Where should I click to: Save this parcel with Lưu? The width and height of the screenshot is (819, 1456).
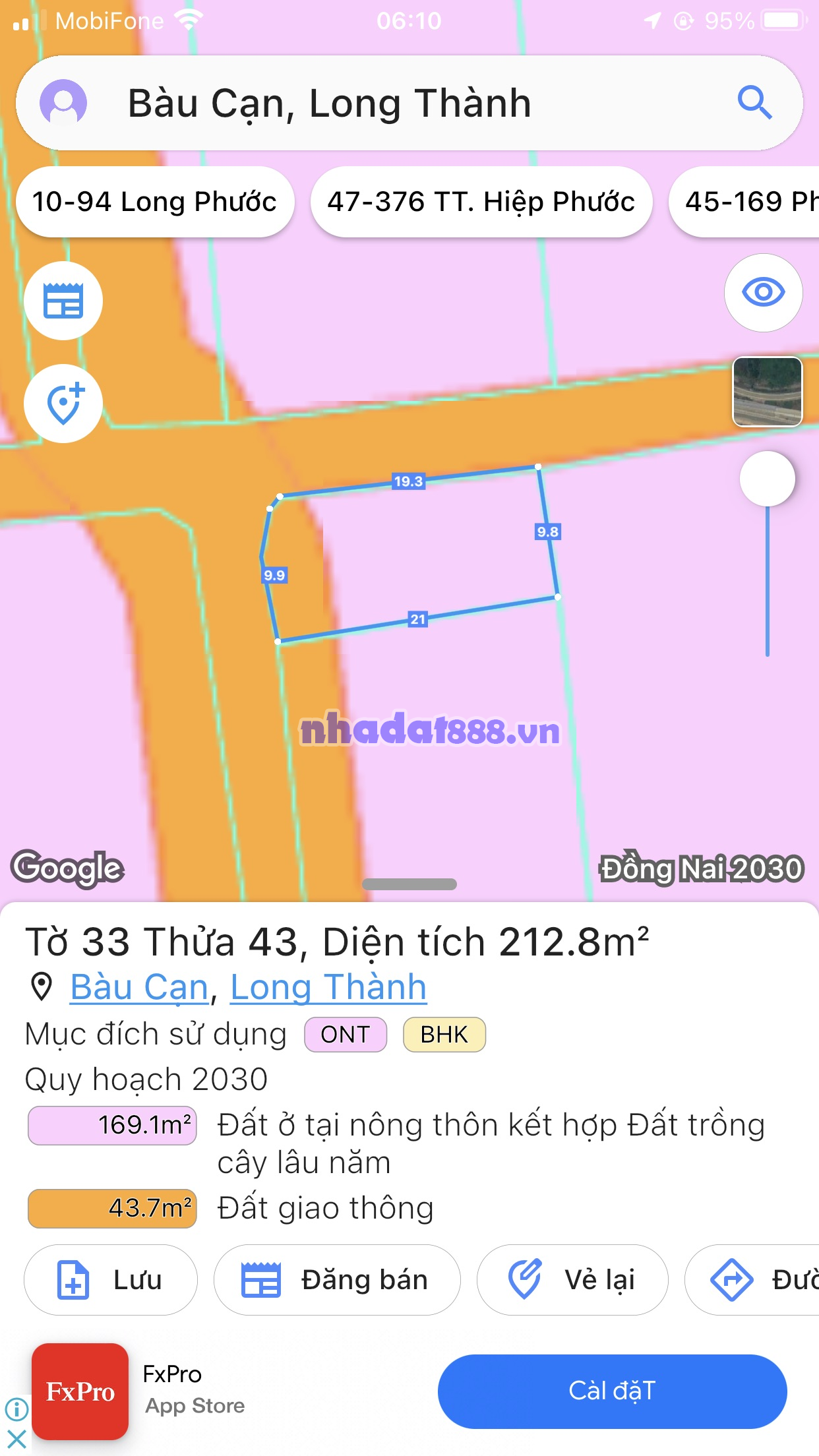pyautogui.click(x=111, y=1280)
